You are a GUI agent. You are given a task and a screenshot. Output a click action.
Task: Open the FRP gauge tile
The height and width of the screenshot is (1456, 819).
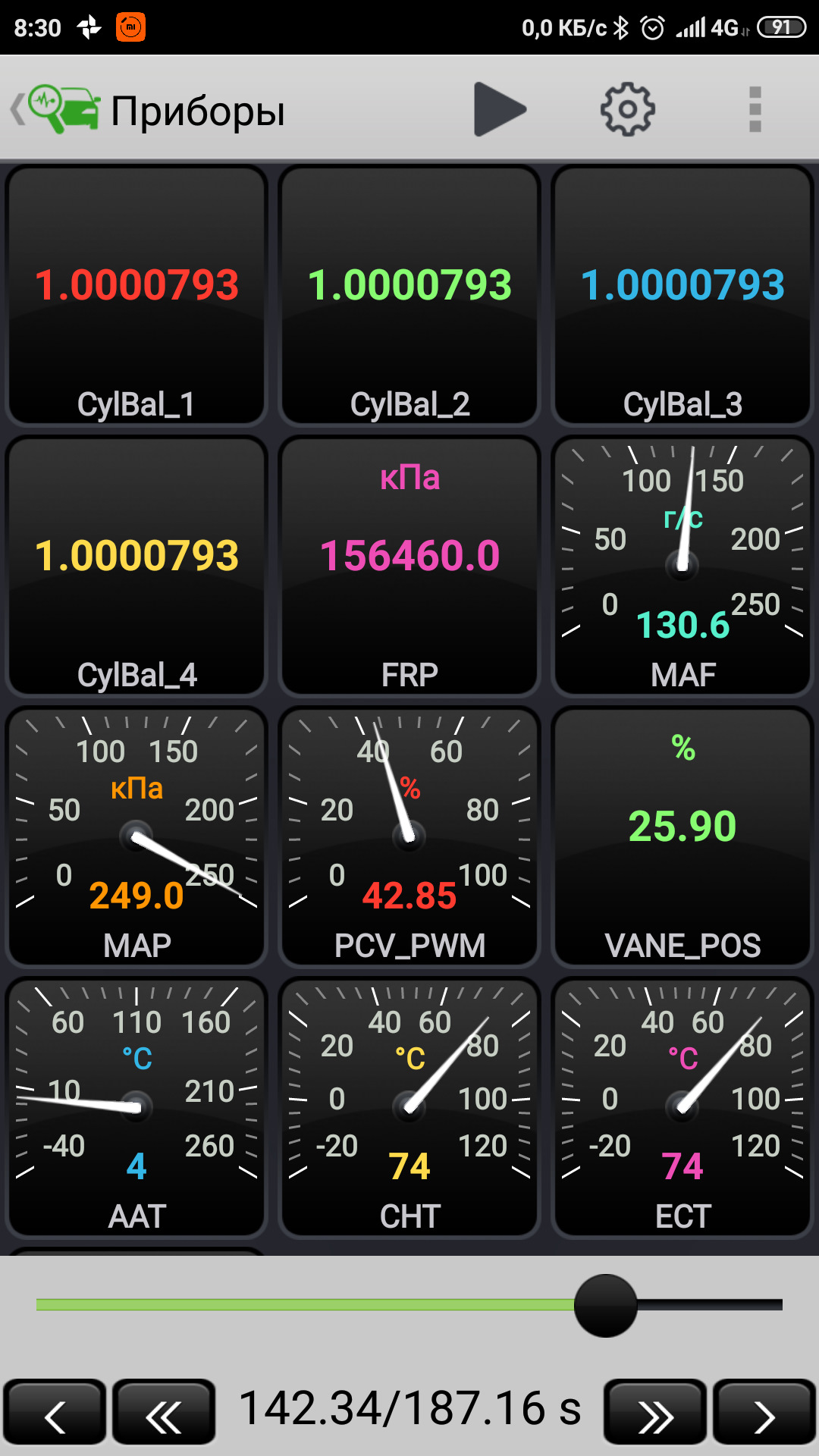[409, 566]
